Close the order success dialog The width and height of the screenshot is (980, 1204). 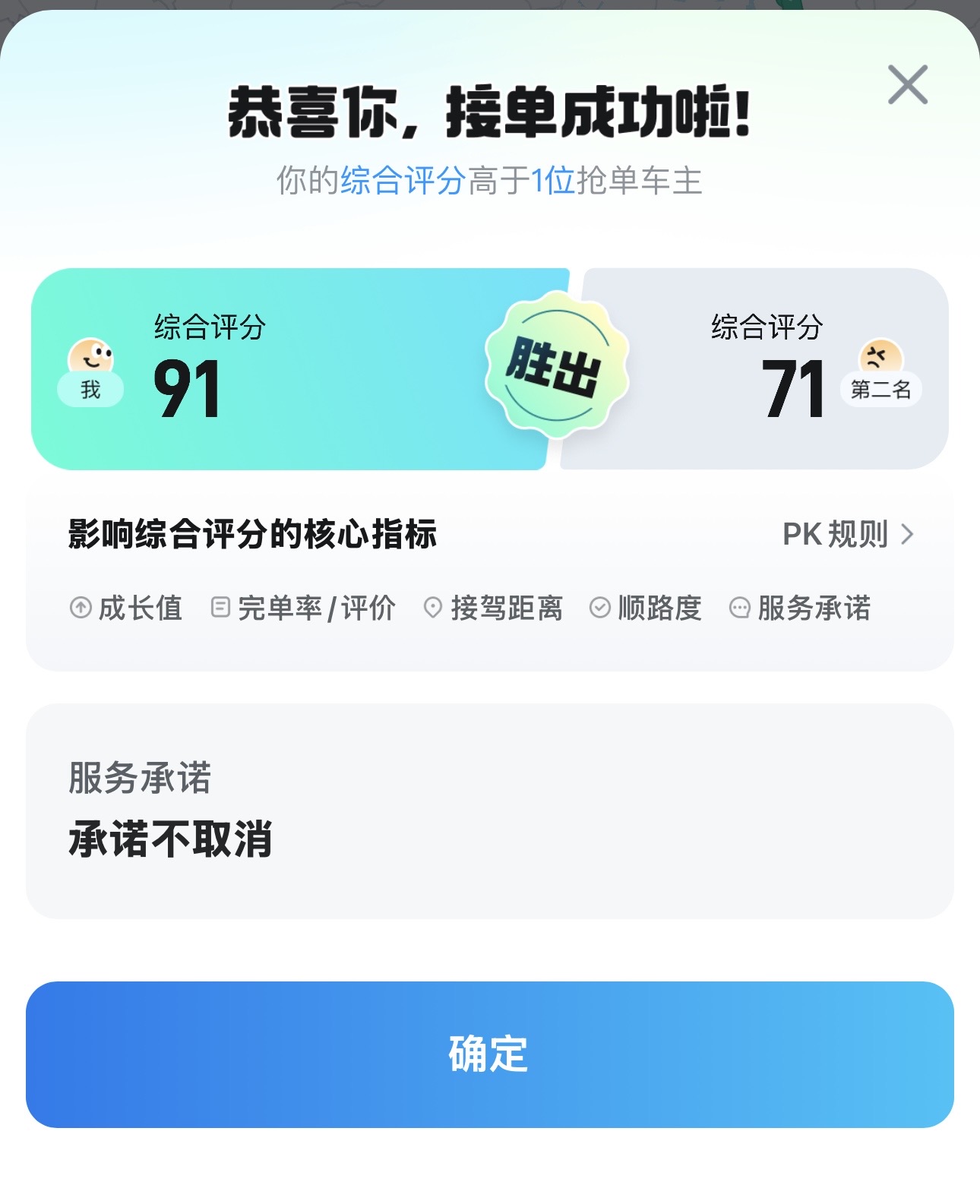pos(908,84)
